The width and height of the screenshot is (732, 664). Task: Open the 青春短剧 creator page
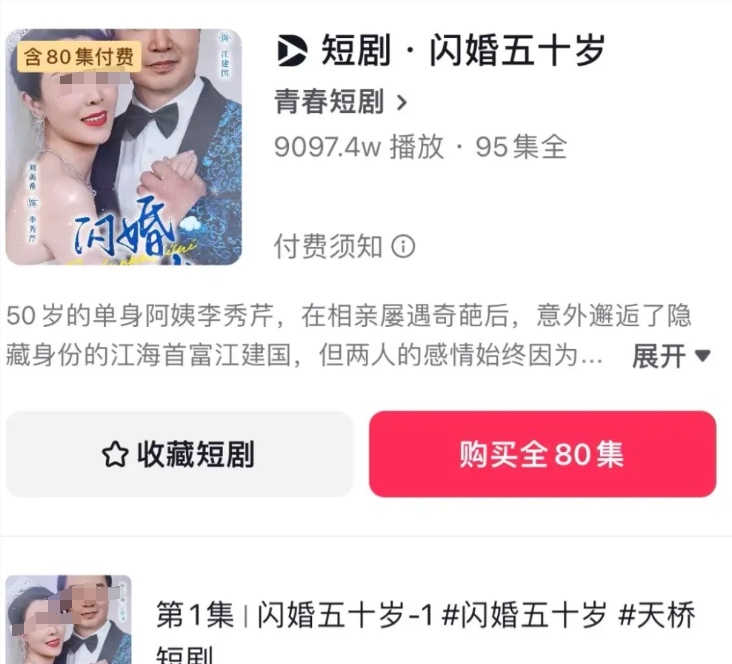click(340, 102)
